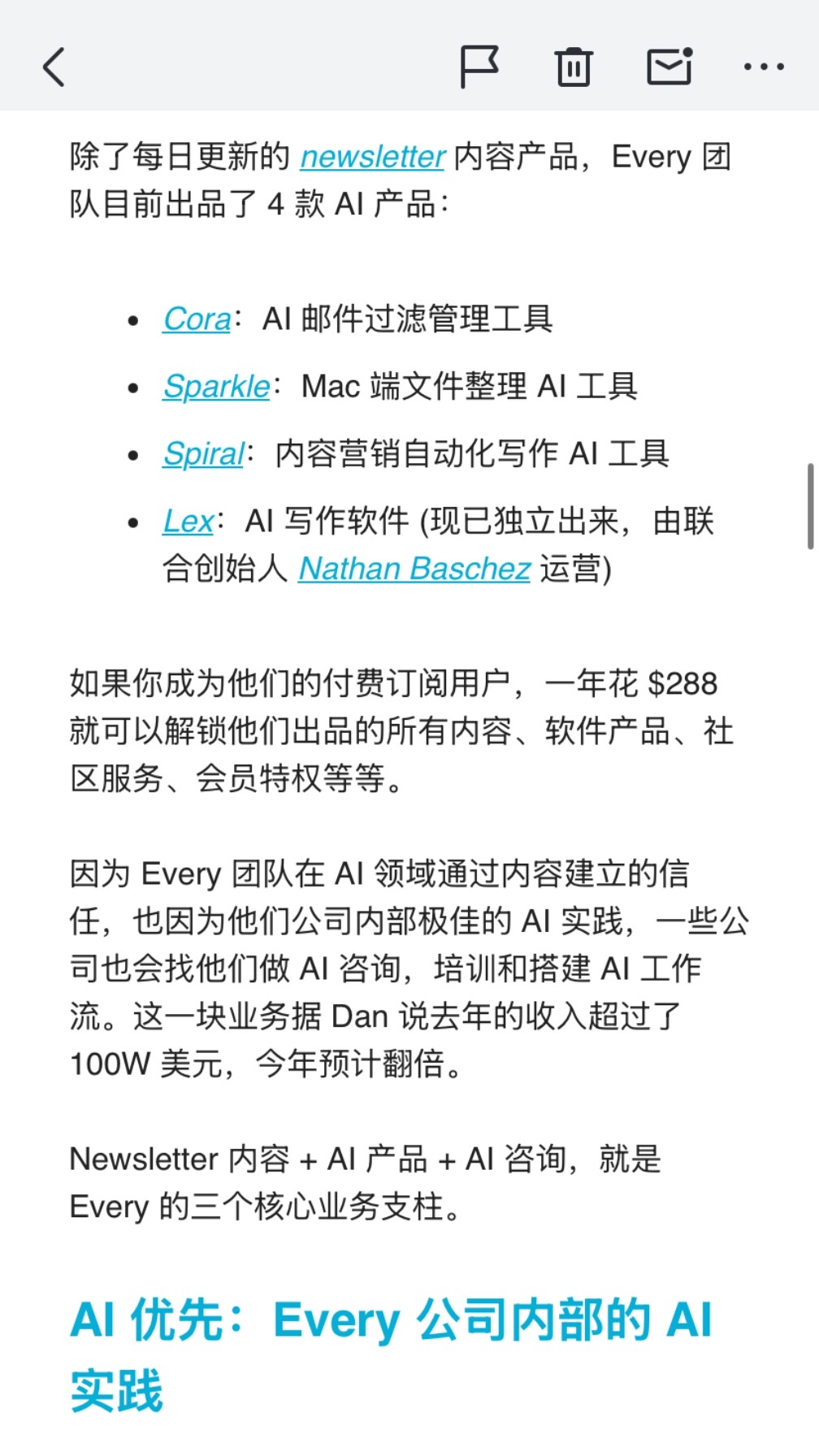Visit the Lex link
The width and height of the screenshot is (819, 1456).
click(x=188, y=521)
